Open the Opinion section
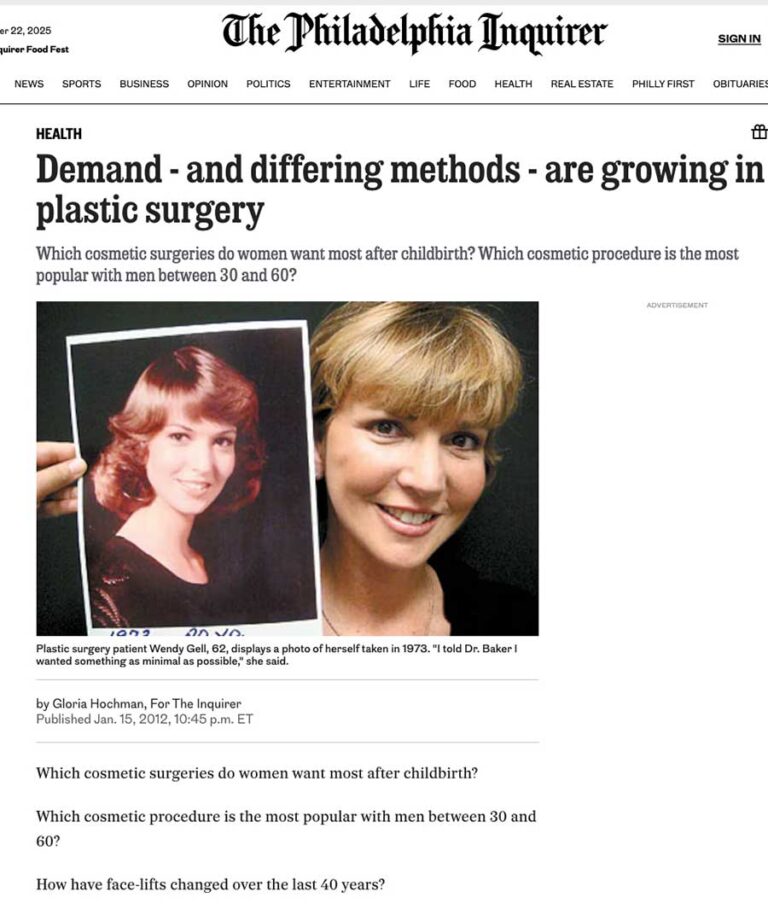The image size is (768, 915). pos(207,84)
